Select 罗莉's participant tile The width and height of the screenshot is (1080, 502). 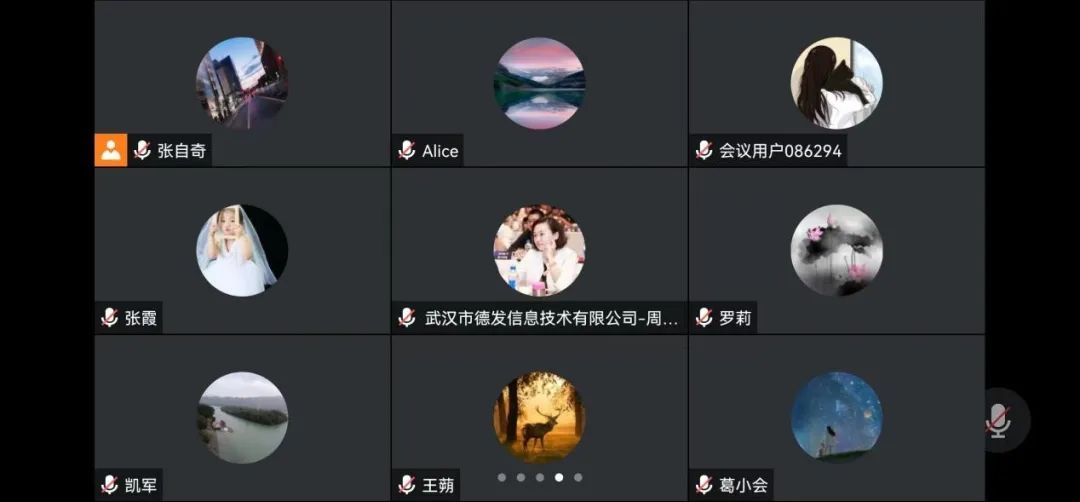pos(836,250)
